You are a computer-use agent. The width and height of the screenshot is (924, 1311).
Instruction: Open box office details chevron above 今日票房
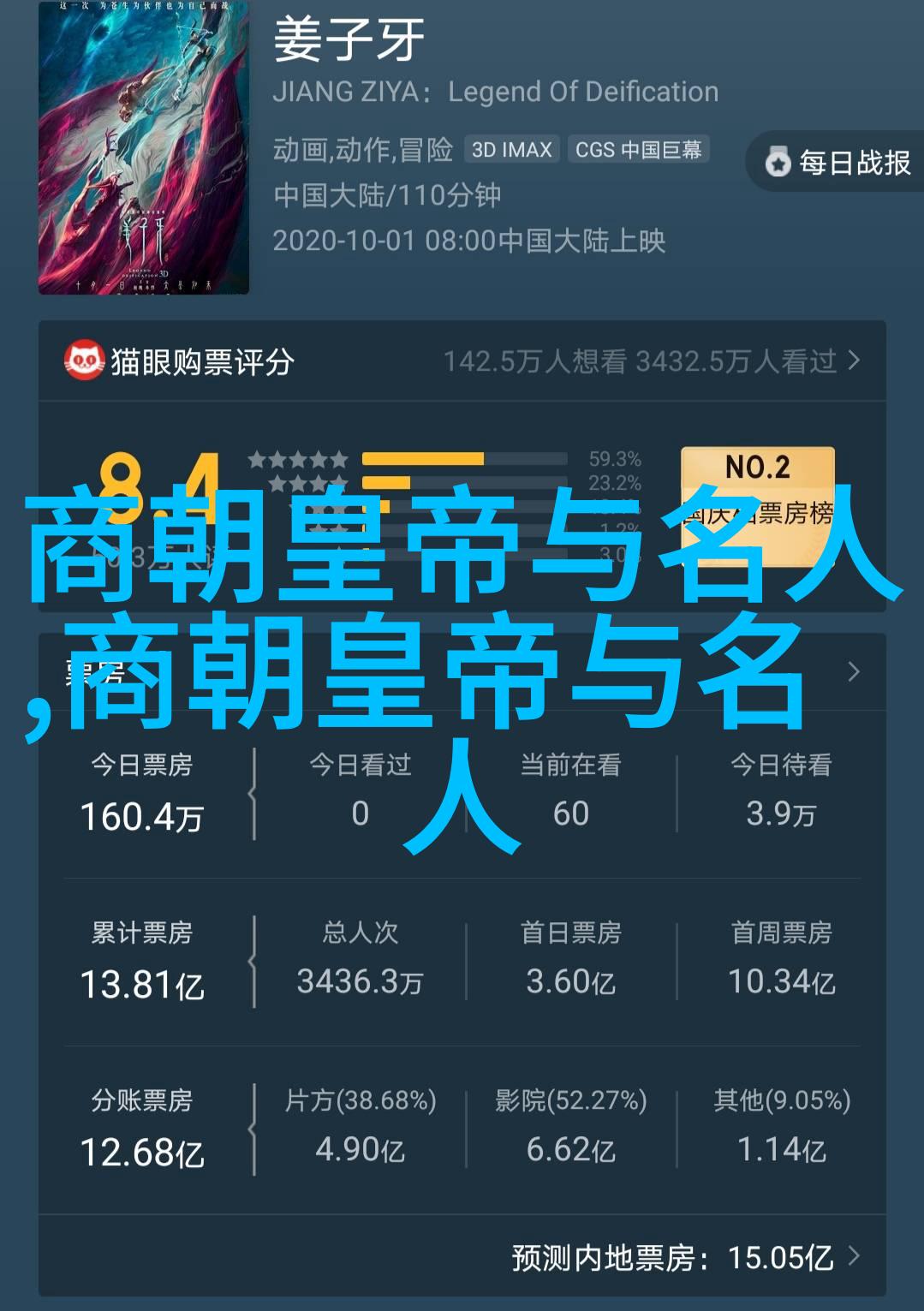853,672
